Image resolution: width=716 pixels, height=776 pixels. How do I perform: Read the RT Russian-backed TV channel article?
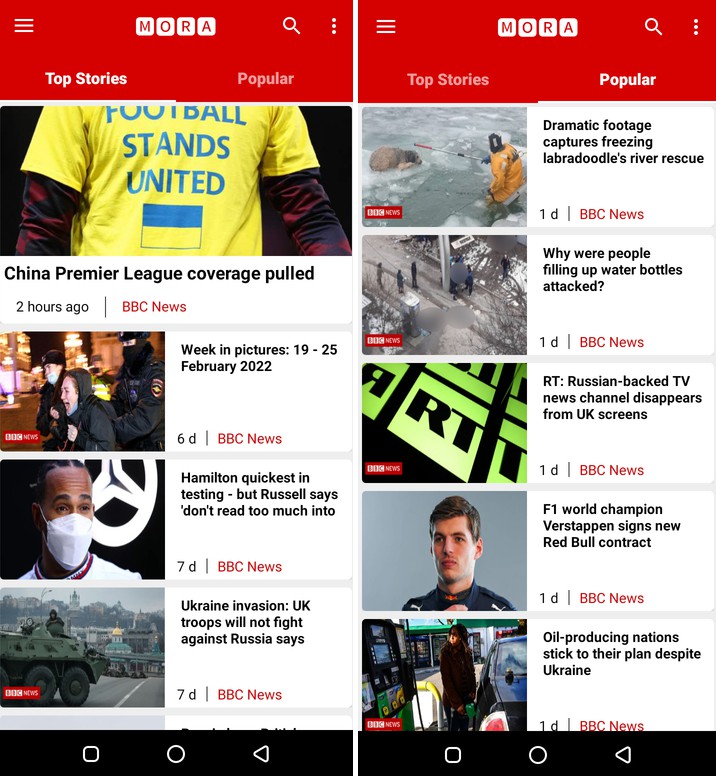(x=621, y=398)
